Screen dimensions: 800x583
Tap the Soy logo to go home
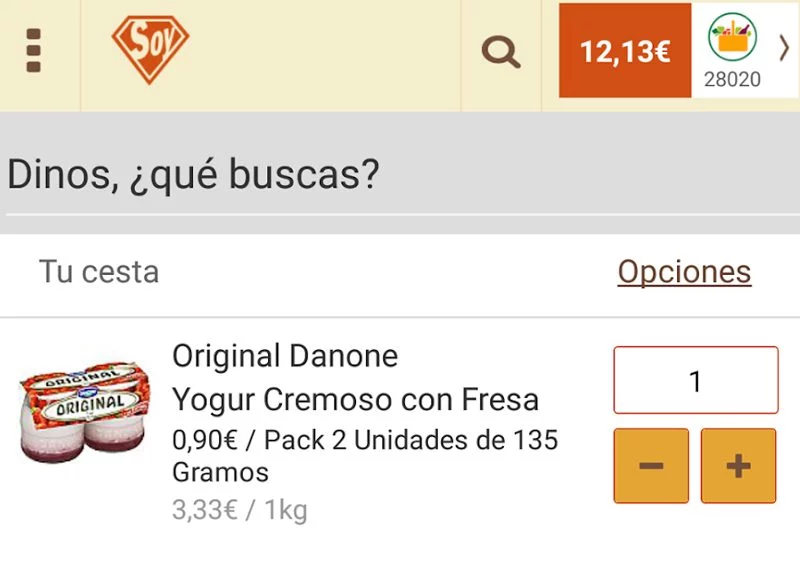pyautogui.click(x=150, y=48)
